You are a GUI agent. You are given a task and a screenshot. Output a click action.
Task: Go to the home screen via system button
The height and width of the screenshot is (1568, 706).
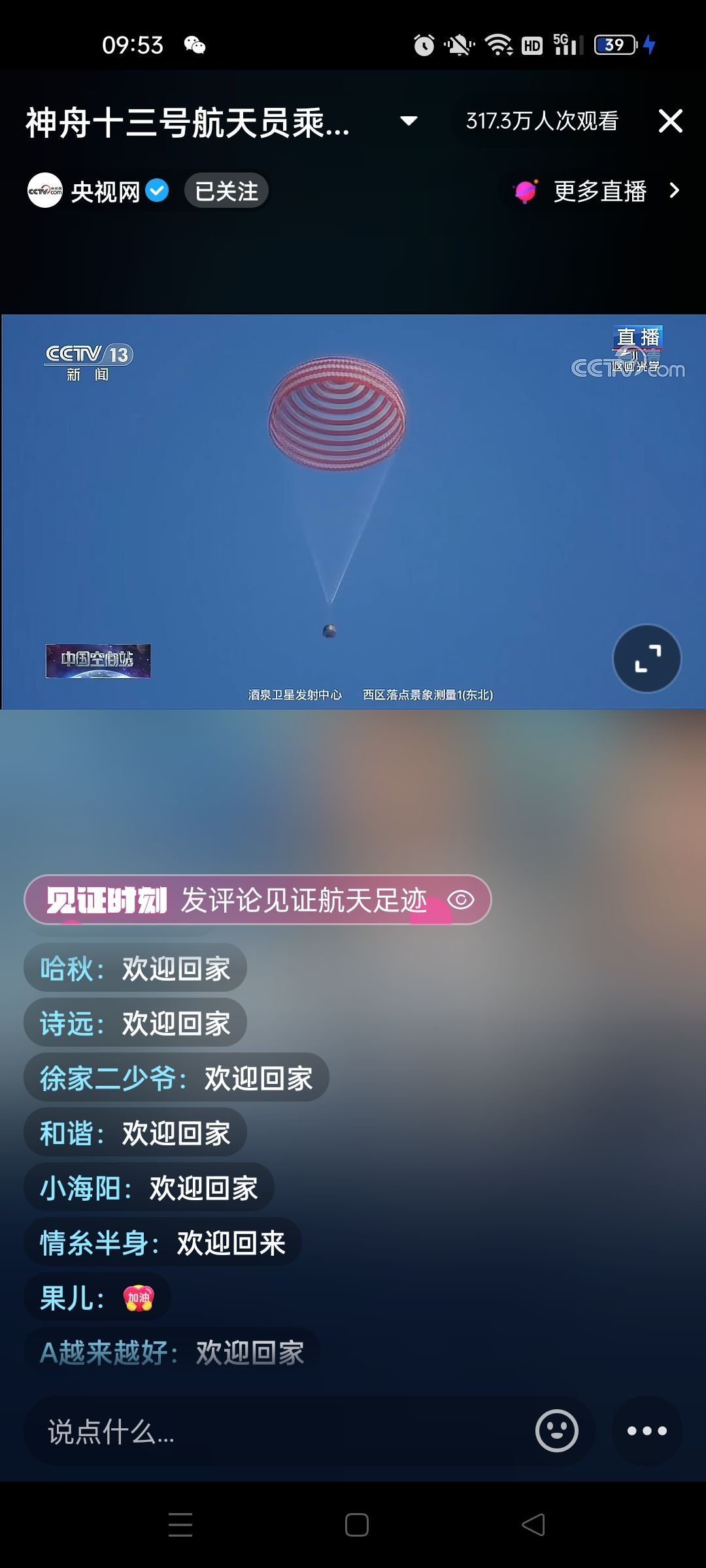coord(357,1525)
